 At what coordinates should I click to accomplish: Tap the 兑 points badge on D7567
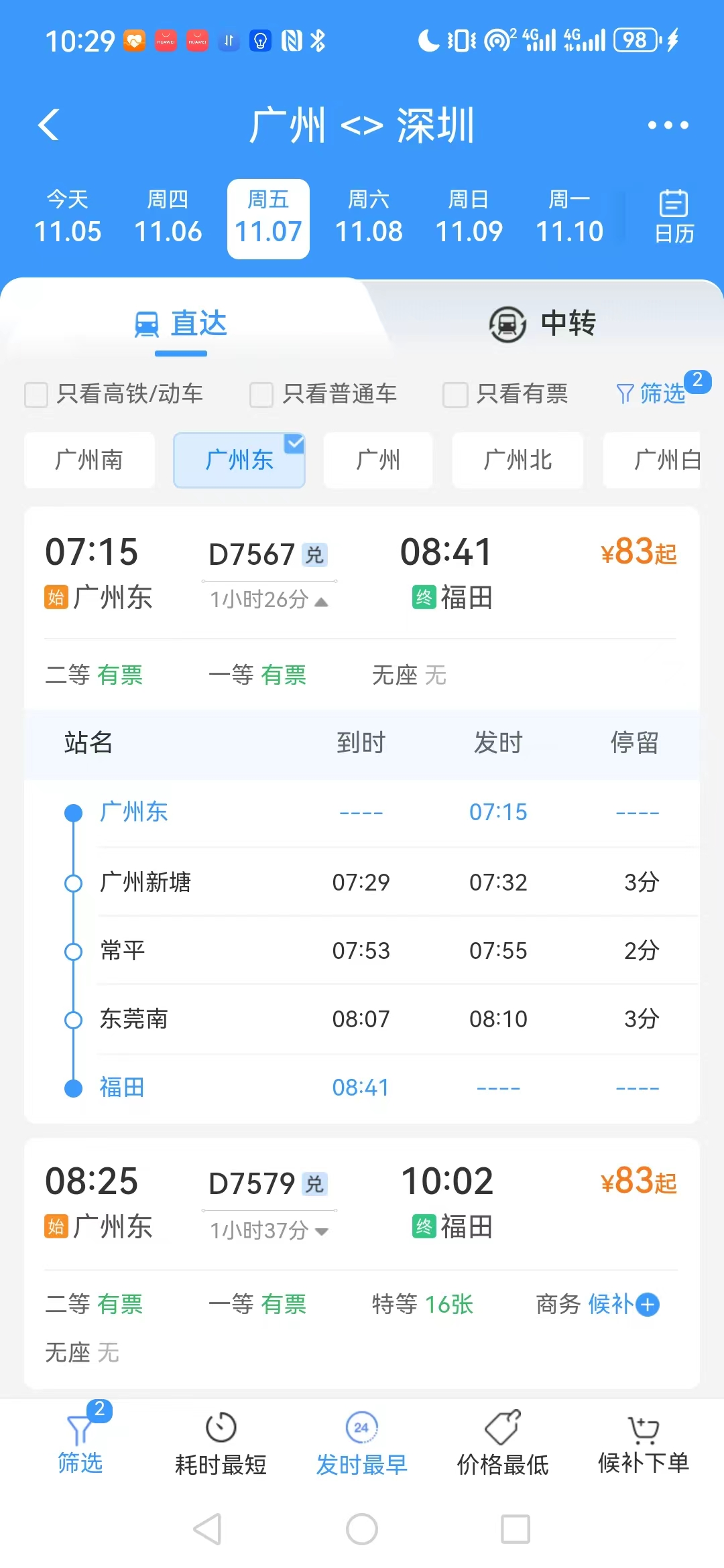pos(315,555)
